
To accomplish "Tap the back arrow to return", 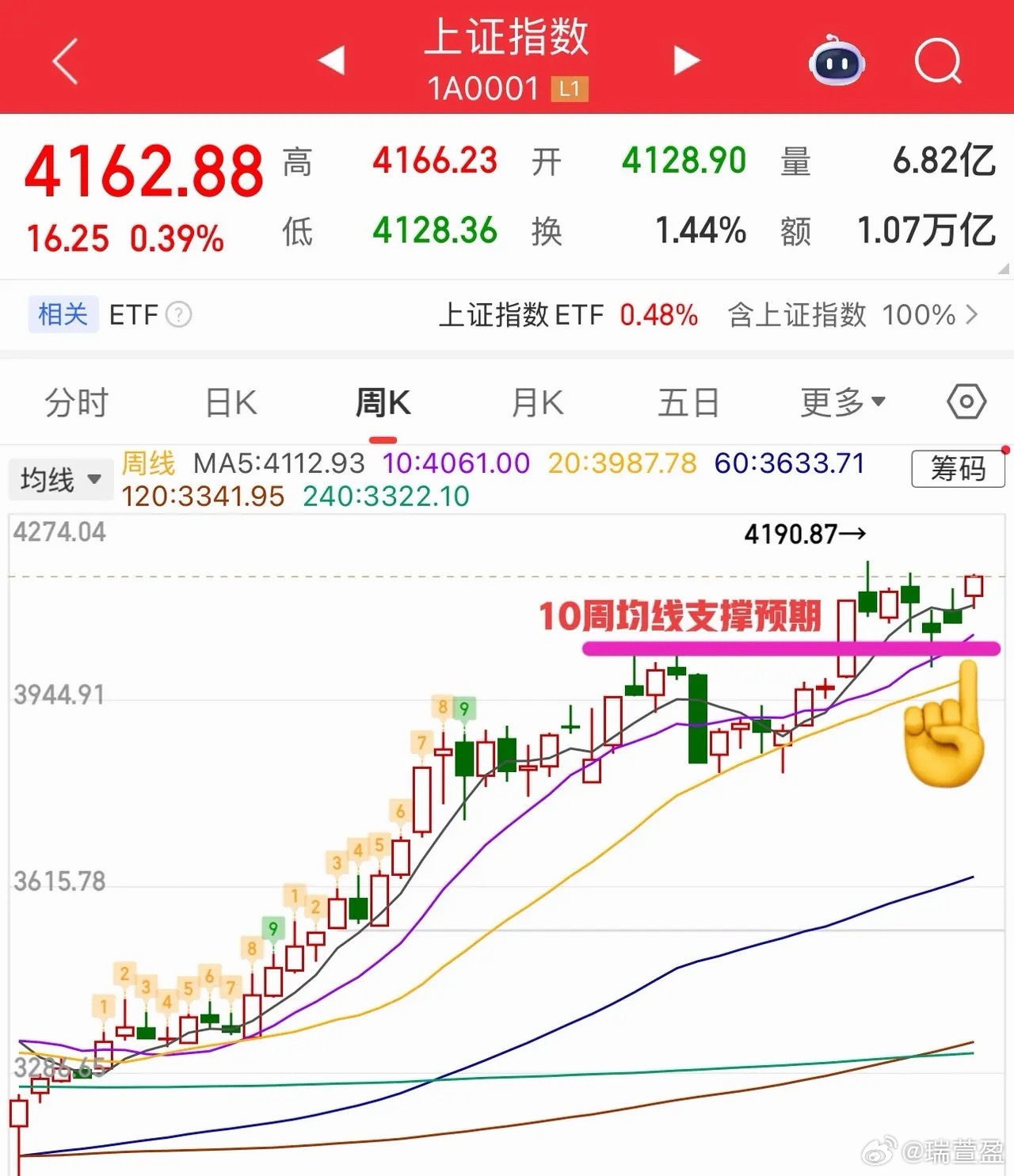I will coord(63,62).
